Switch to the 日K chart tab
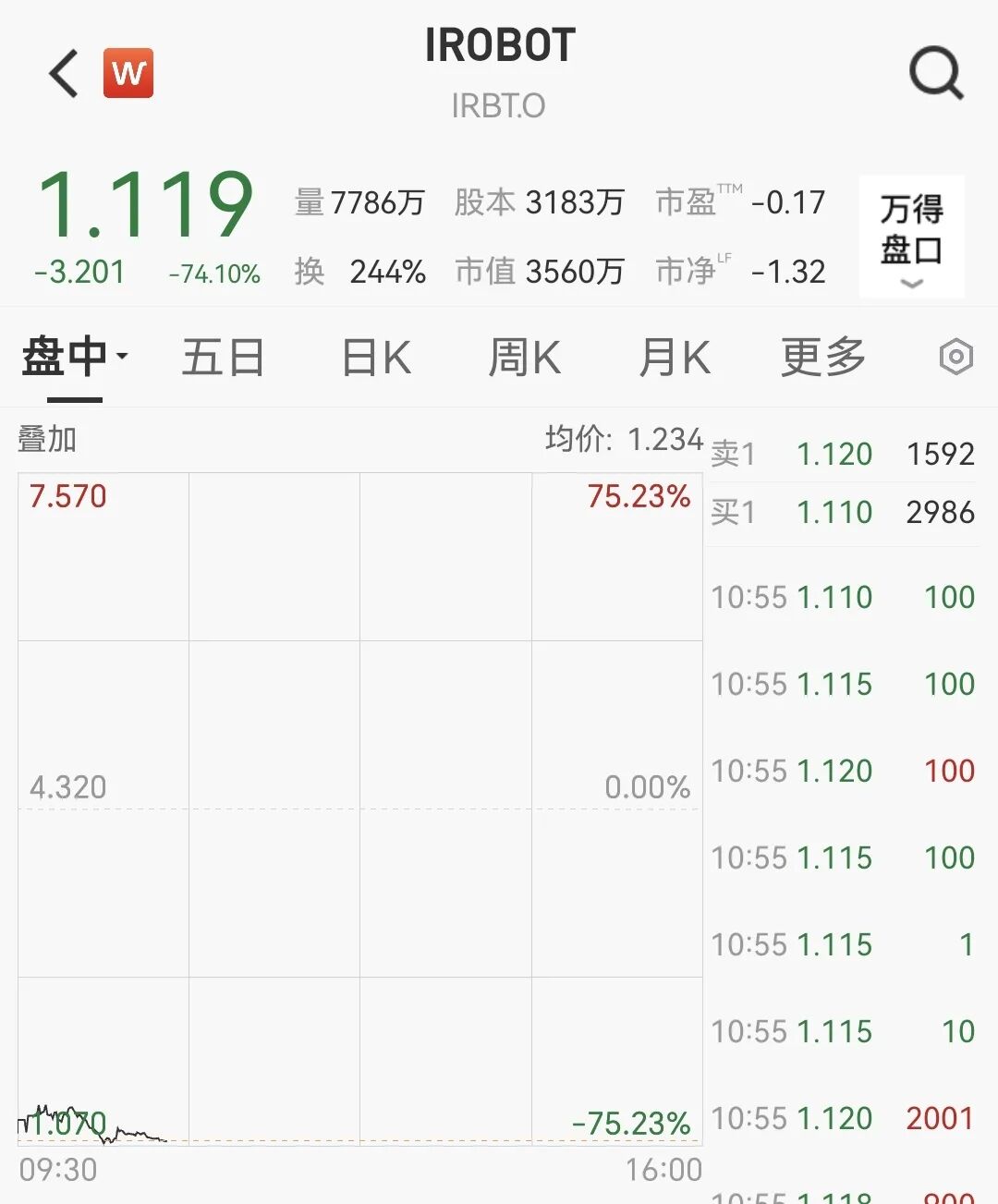This screenshot has height=1204, width=998. click(x=376, y=358)
